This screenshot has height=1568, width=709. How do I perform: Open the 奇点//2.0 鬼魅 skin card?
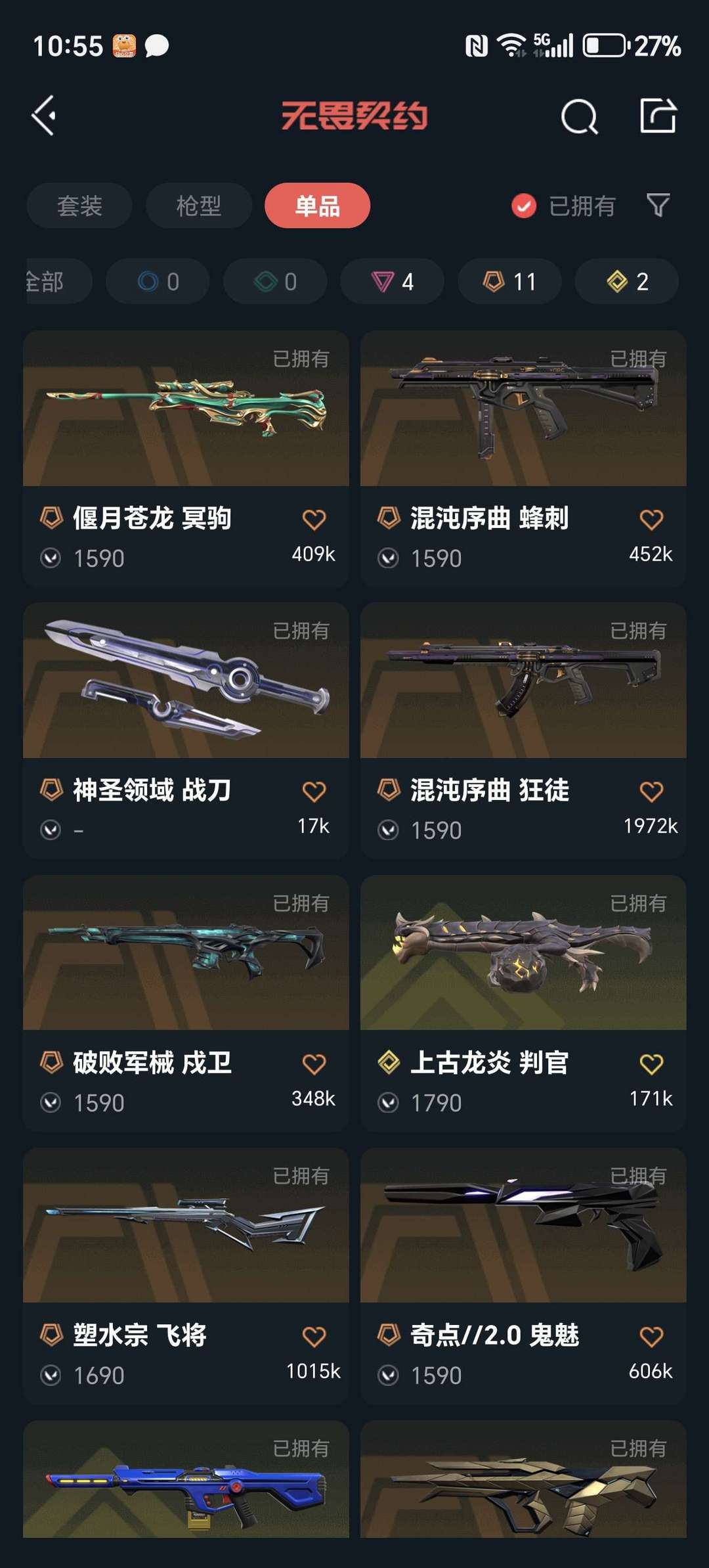[523, 1226]
